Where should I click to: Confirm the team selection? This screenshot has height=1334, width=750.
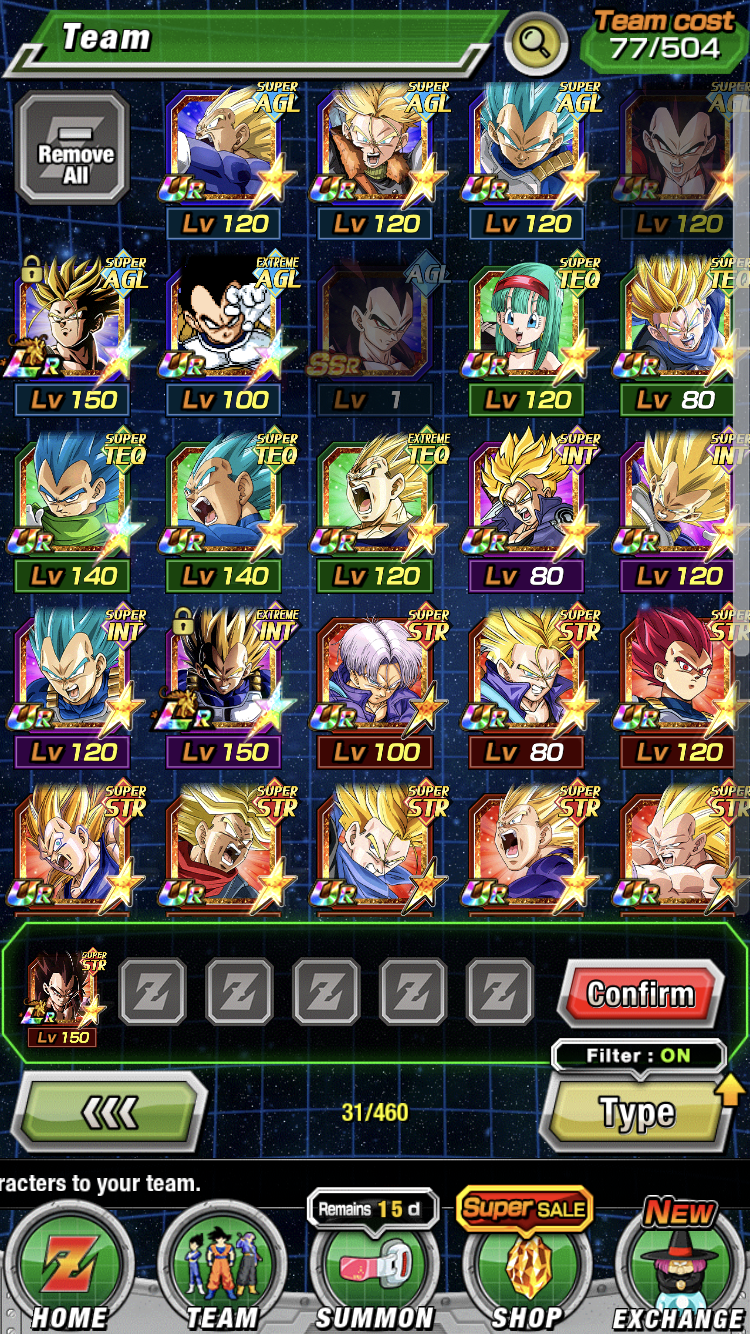coord(640,994)
